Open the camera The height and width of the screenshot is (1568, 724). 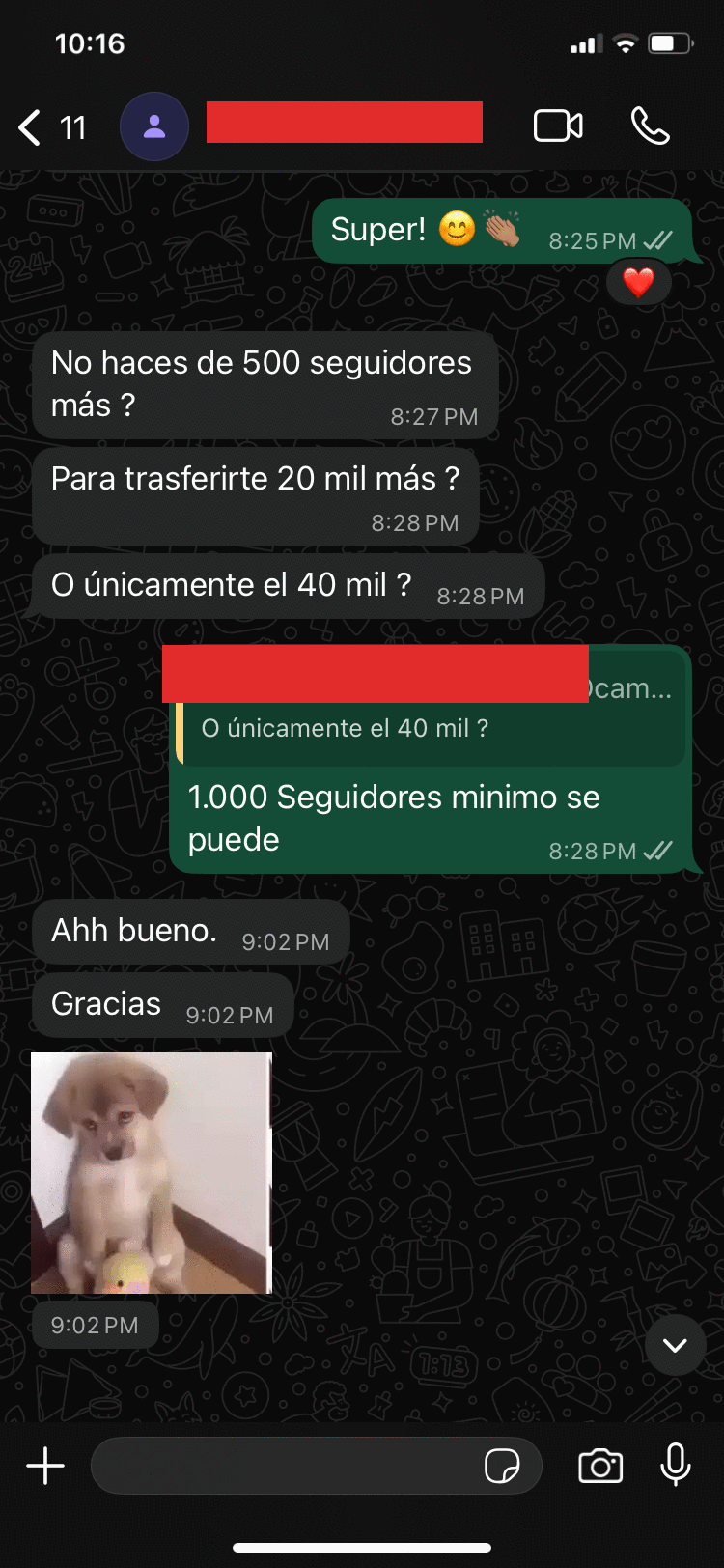[600, 1466]
